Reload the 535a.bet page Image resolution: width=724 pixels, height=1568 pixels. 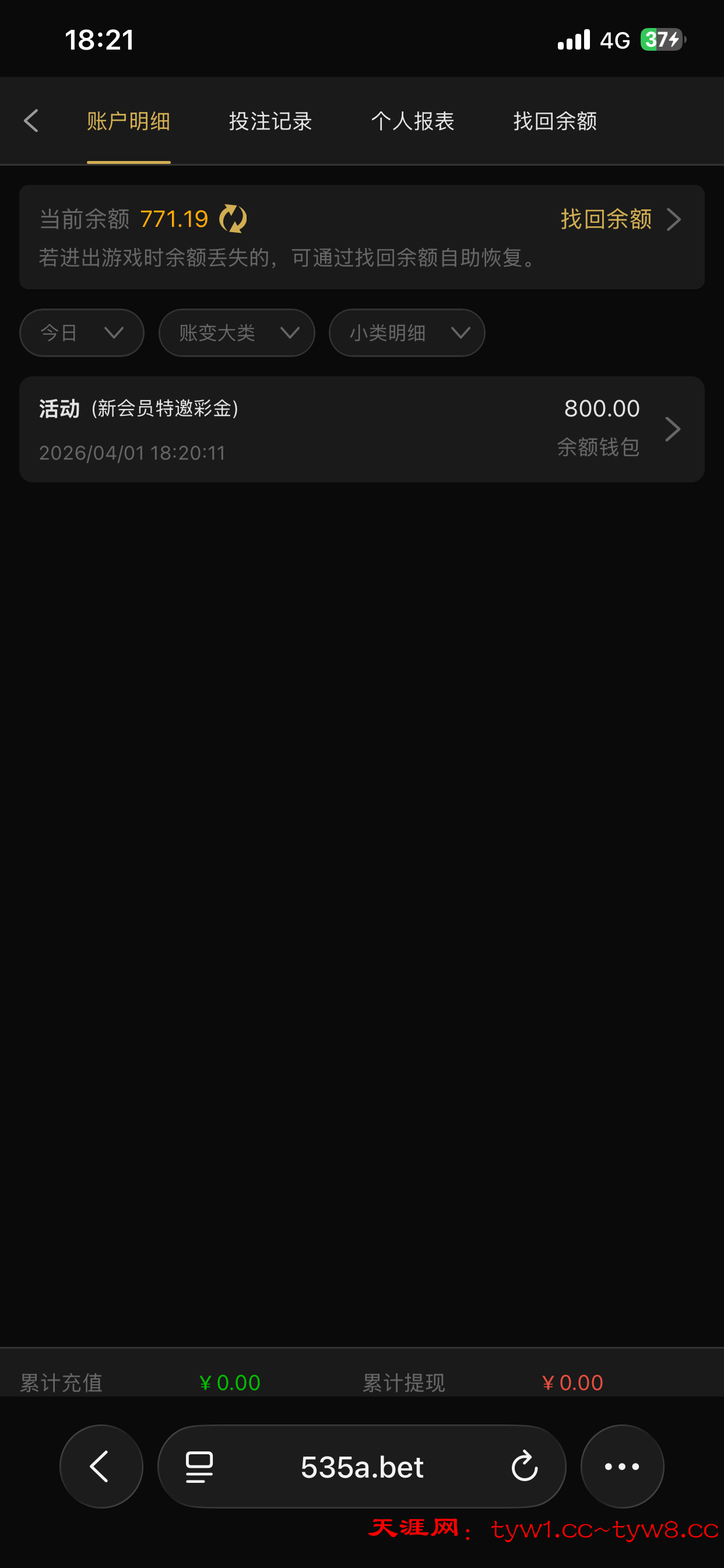(525, 1466)
